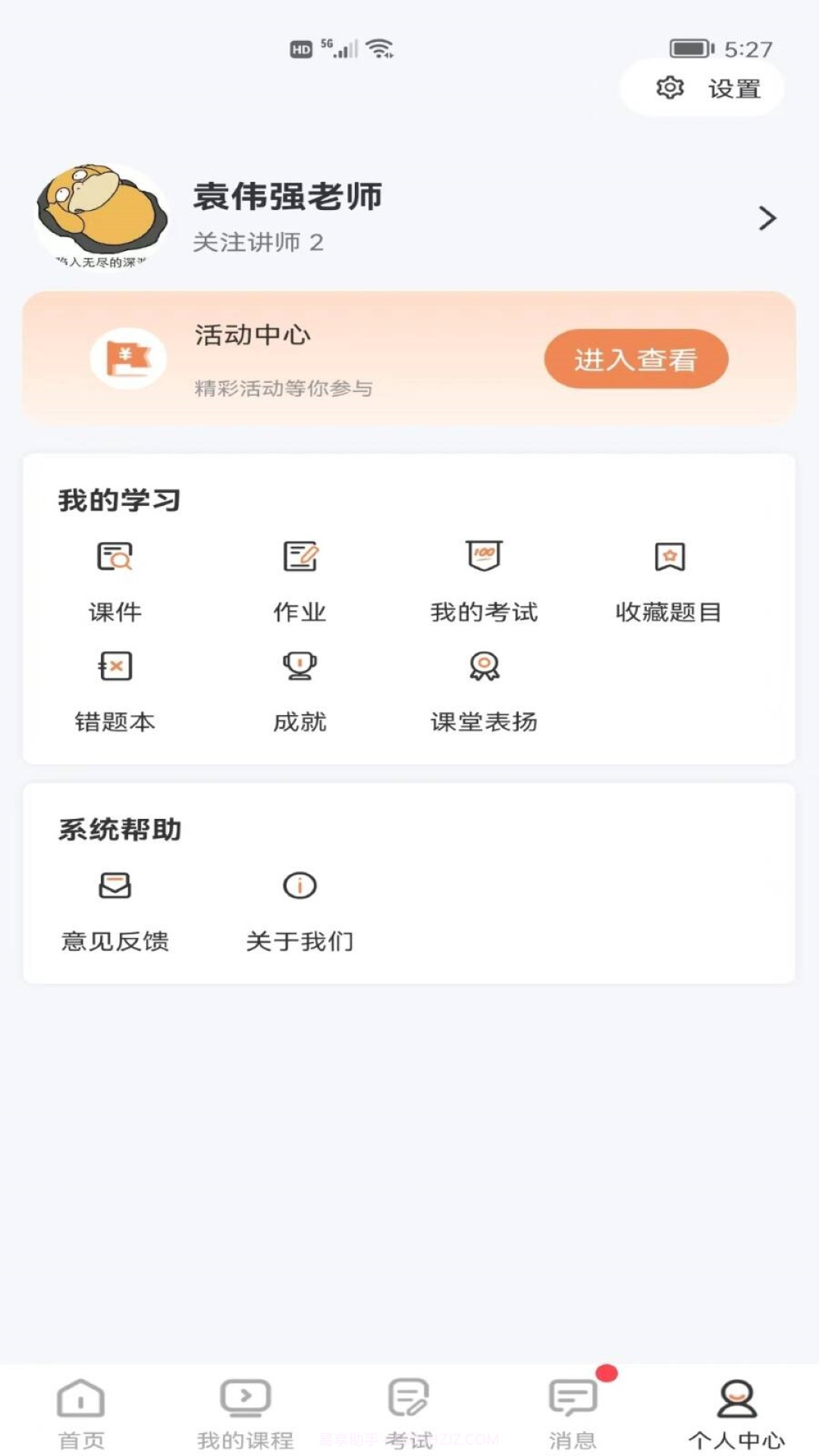Screen dimensions: 819x1456
Task: Click the 活动中心 flag icon
Action: [x=127, y=358]
